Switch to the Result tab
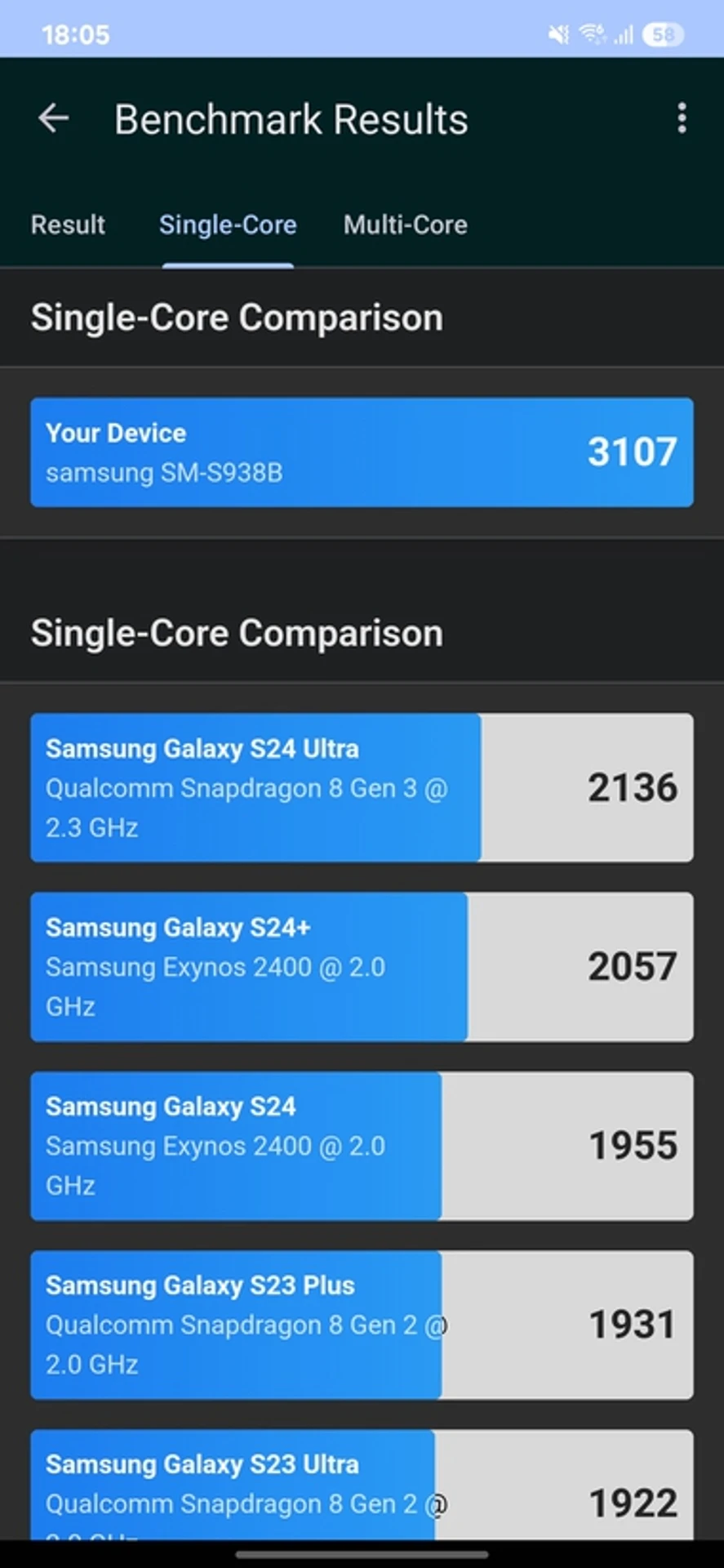 point(68,225)
